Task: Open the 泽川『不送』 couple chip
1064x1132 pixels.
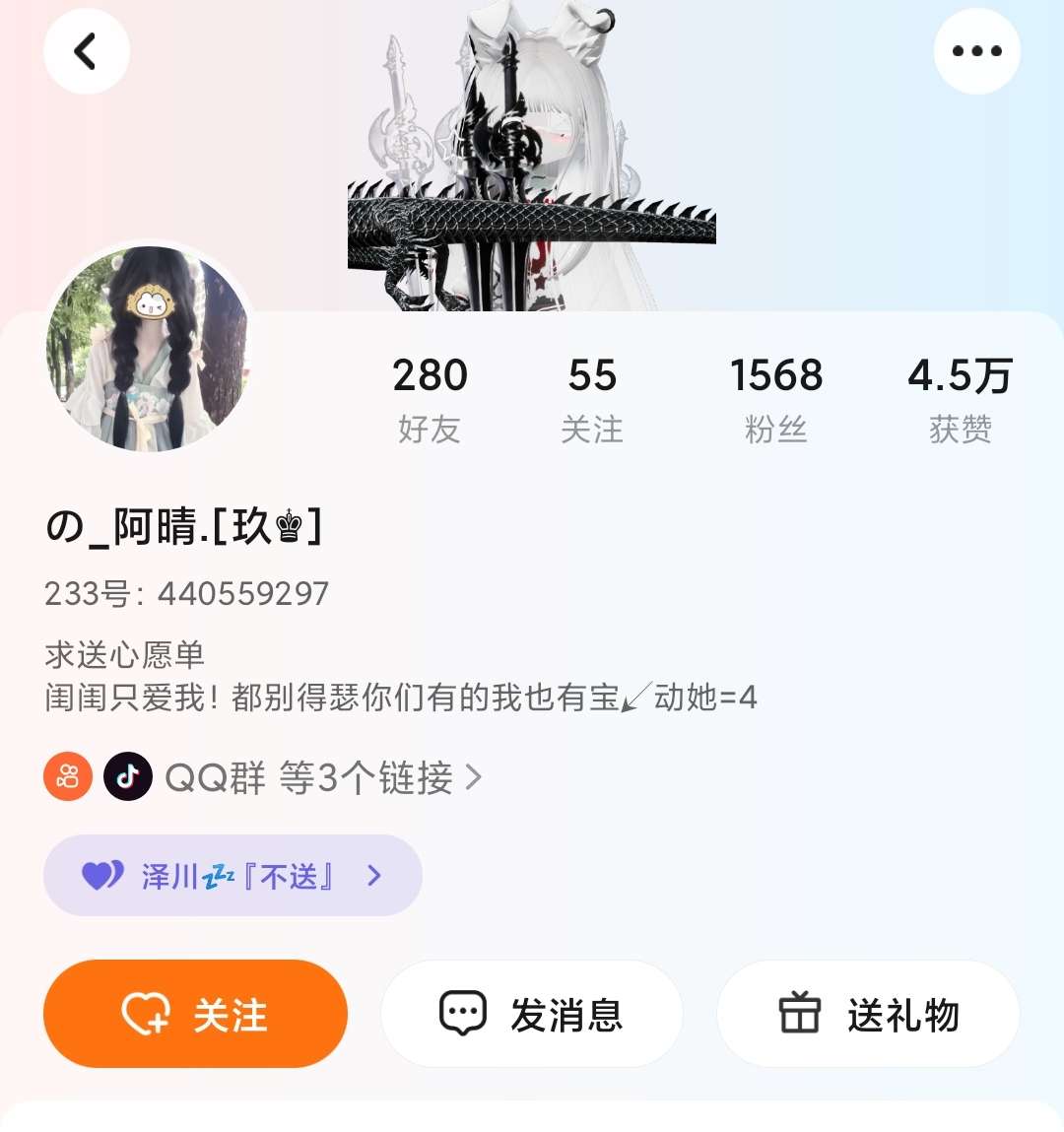Action: coord(233,876)
